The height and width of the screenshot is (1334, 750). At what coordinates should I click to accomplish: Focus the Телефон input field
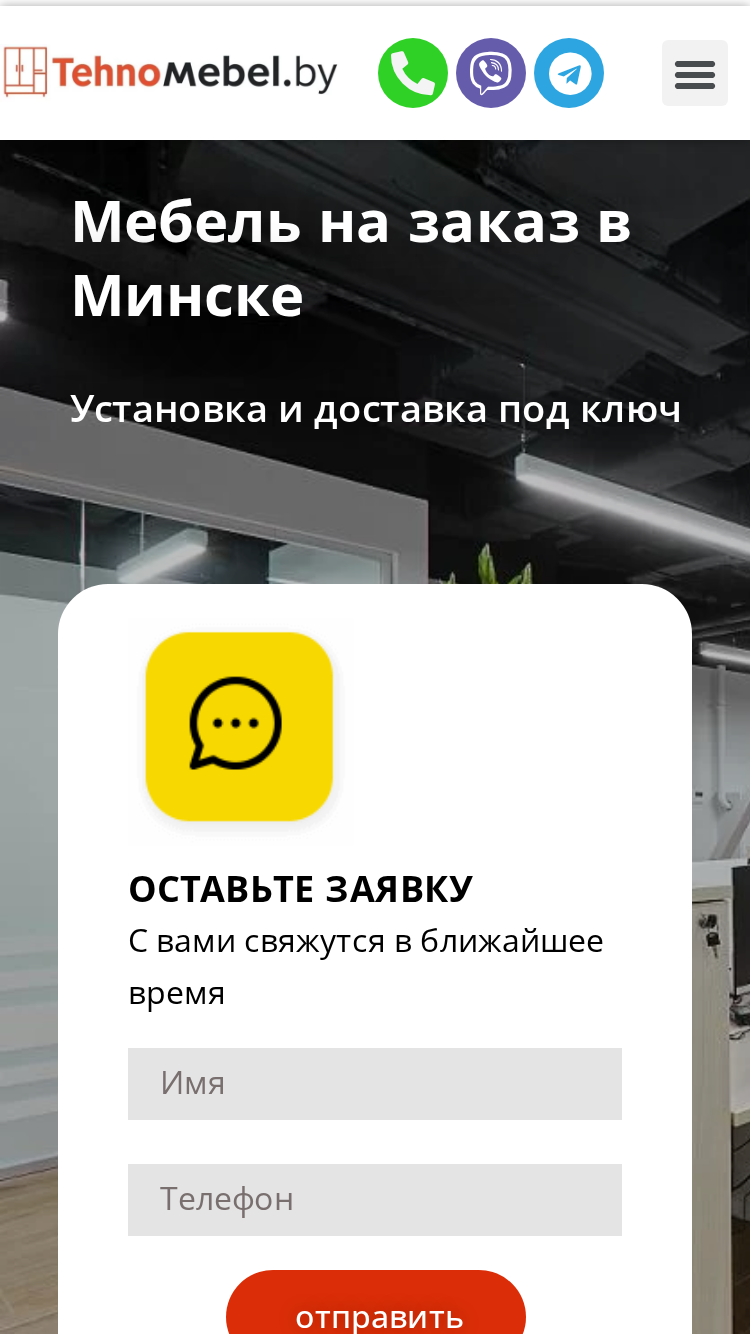375,1200
